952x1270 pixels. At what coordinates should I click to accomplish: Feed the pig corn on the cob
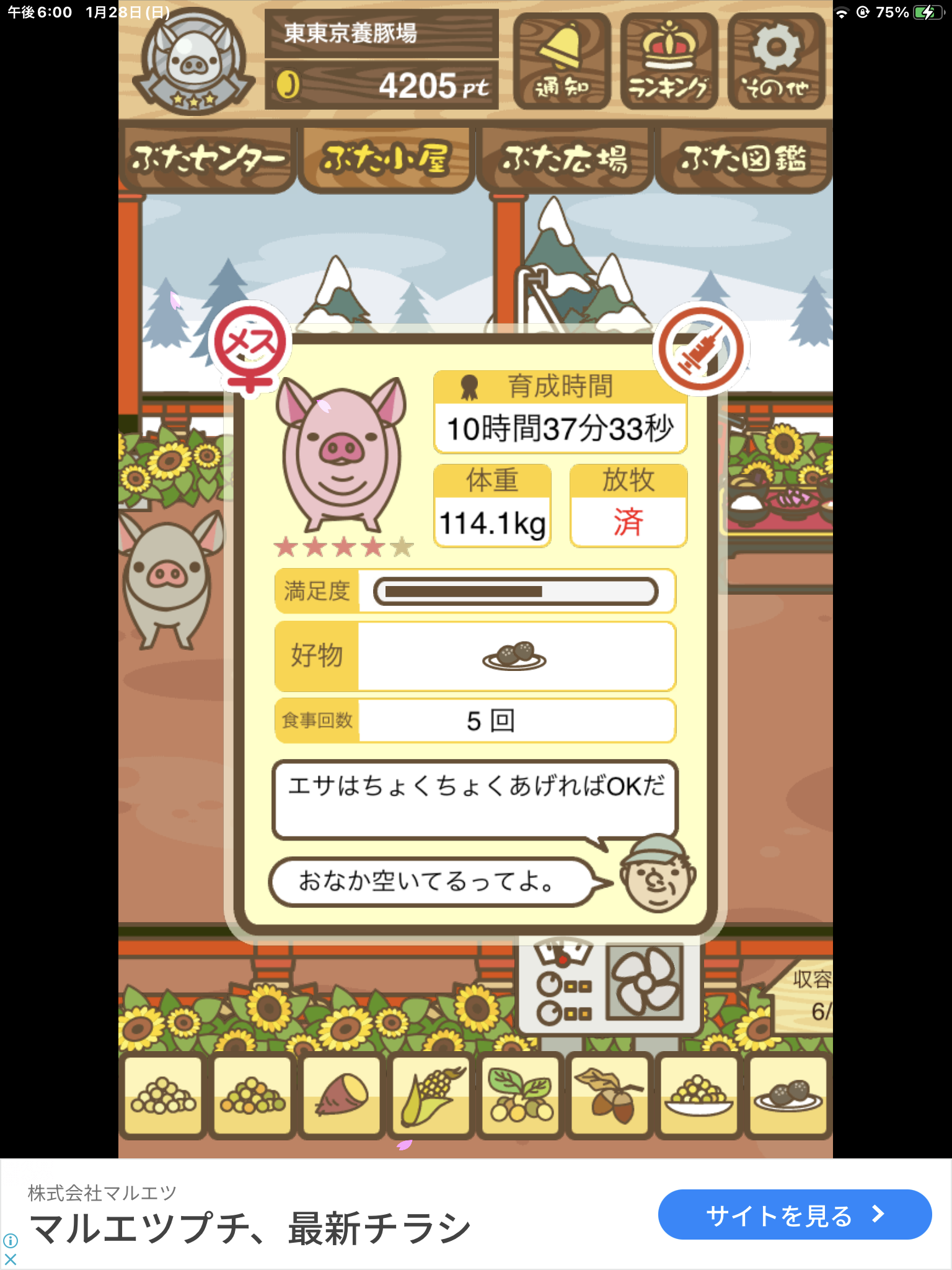click(x=431, y=1096)
